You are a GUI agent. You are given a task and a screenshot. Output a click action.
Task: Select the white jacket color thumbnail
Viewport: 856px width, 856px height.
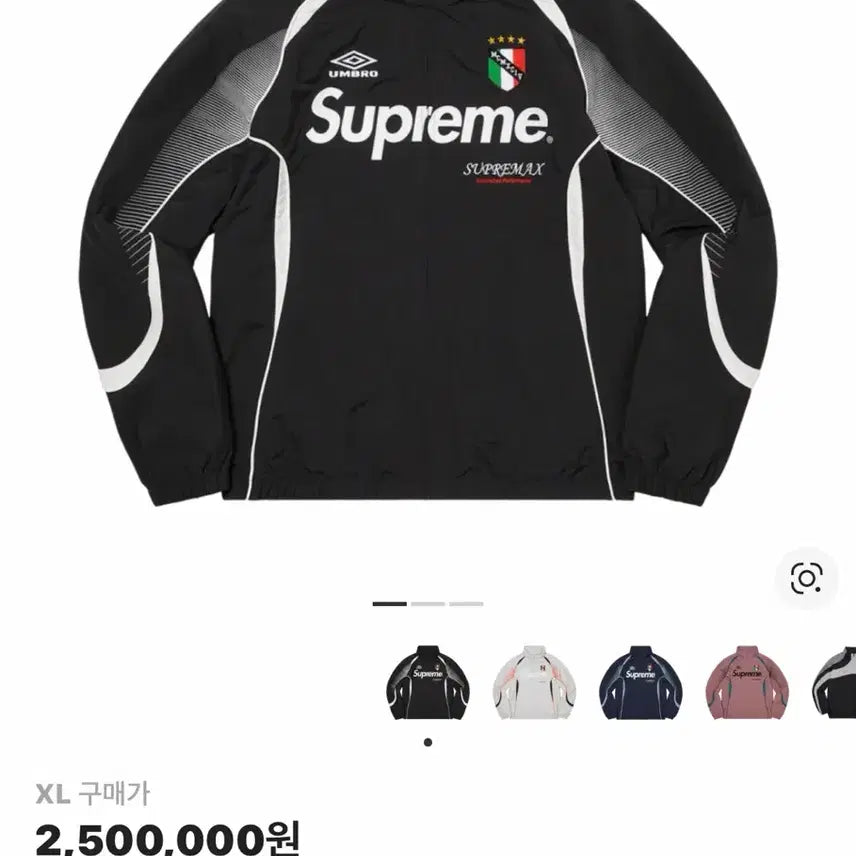(x=534, y=683)
